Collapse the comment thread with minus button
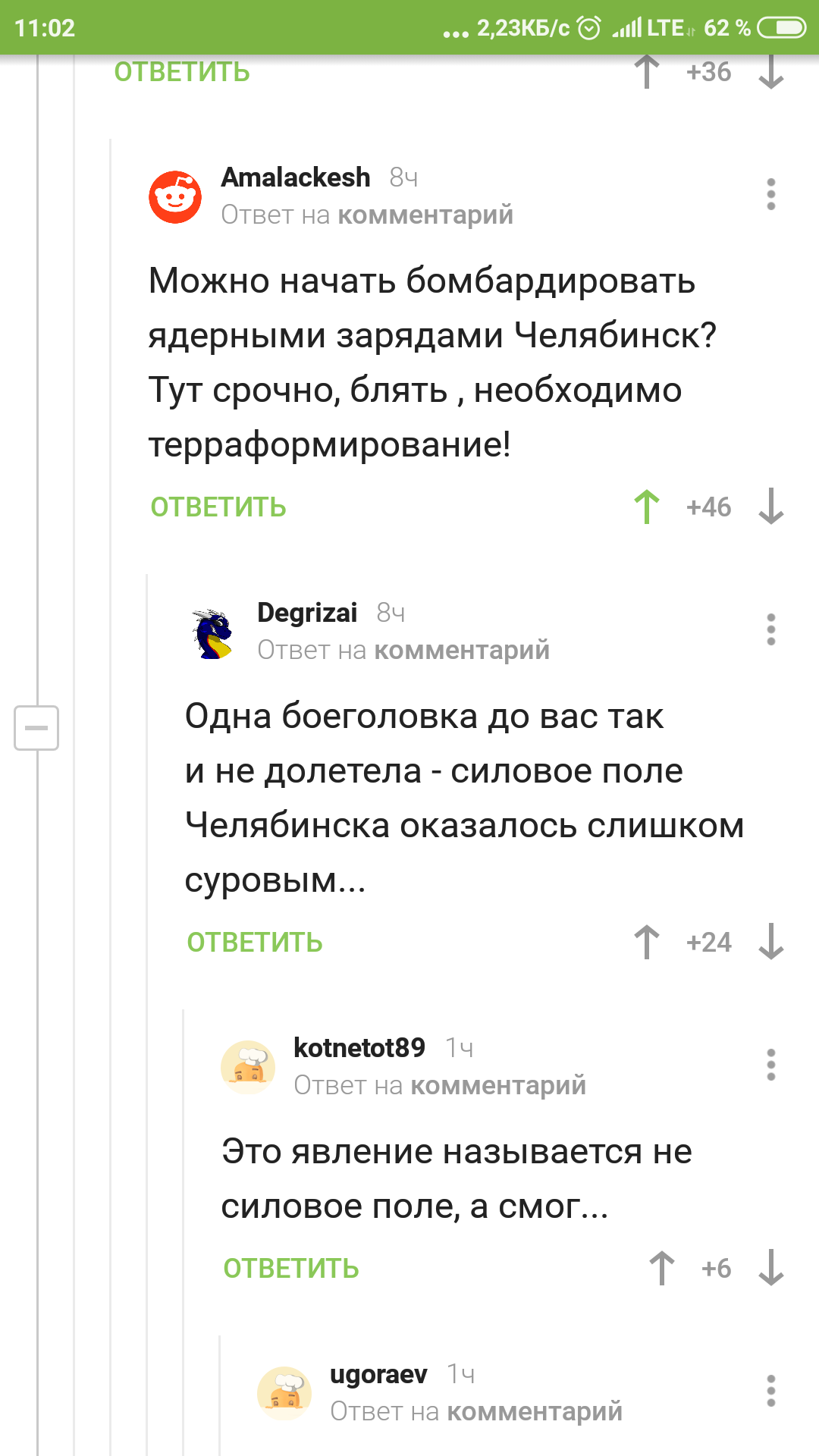 tap(36, 728)
